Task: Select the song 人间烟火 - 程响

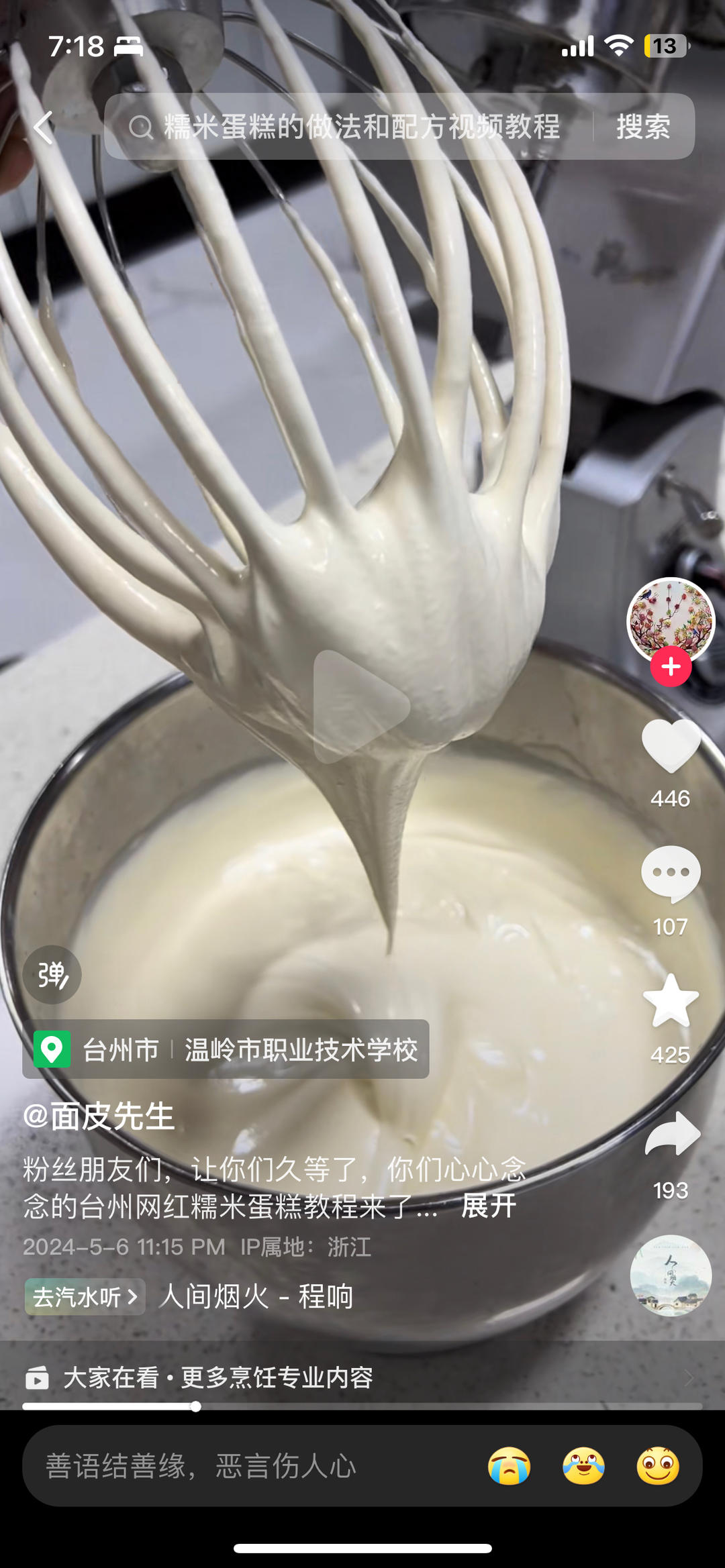Action: [x=257, y=1296]
